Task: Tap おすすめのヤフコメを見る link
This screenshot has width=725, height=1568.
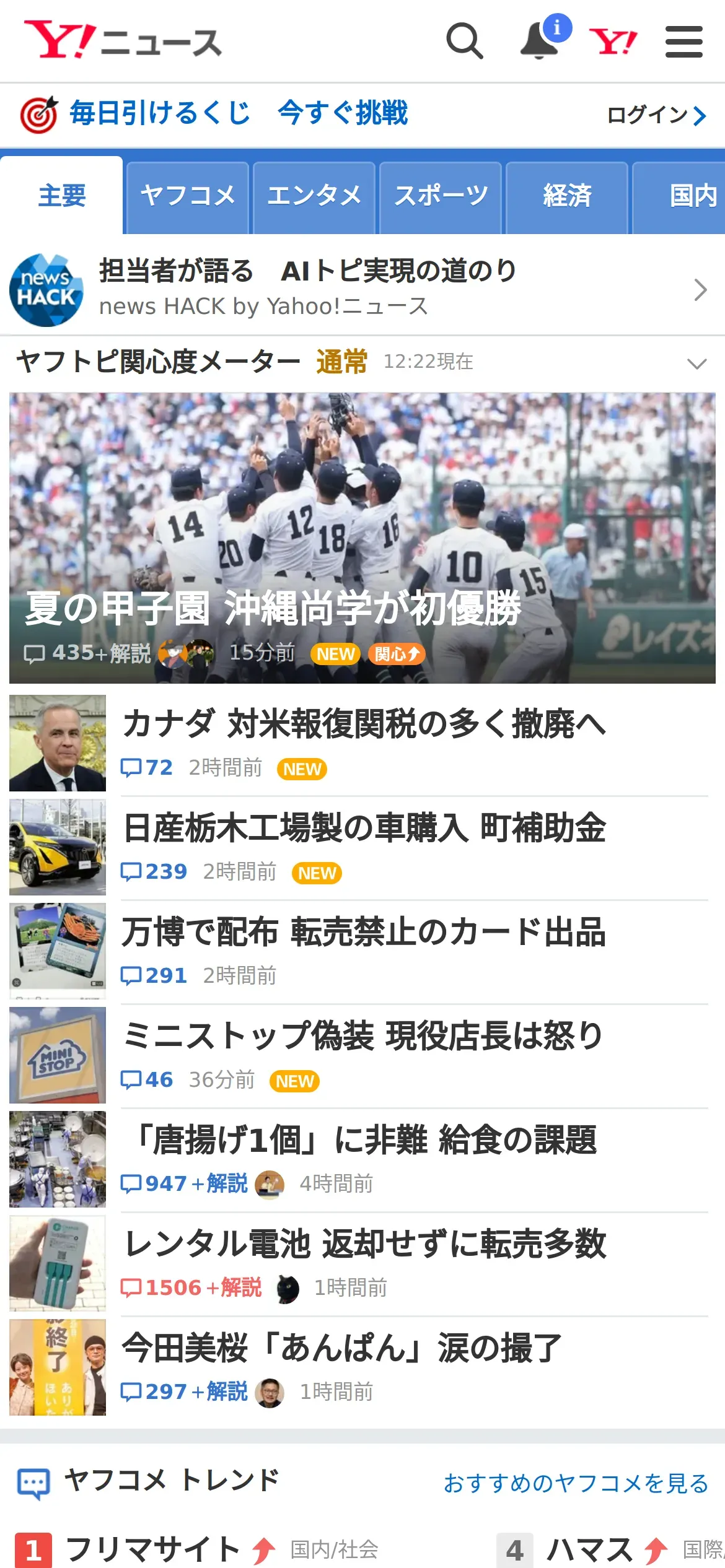Action: (576, 1483)
